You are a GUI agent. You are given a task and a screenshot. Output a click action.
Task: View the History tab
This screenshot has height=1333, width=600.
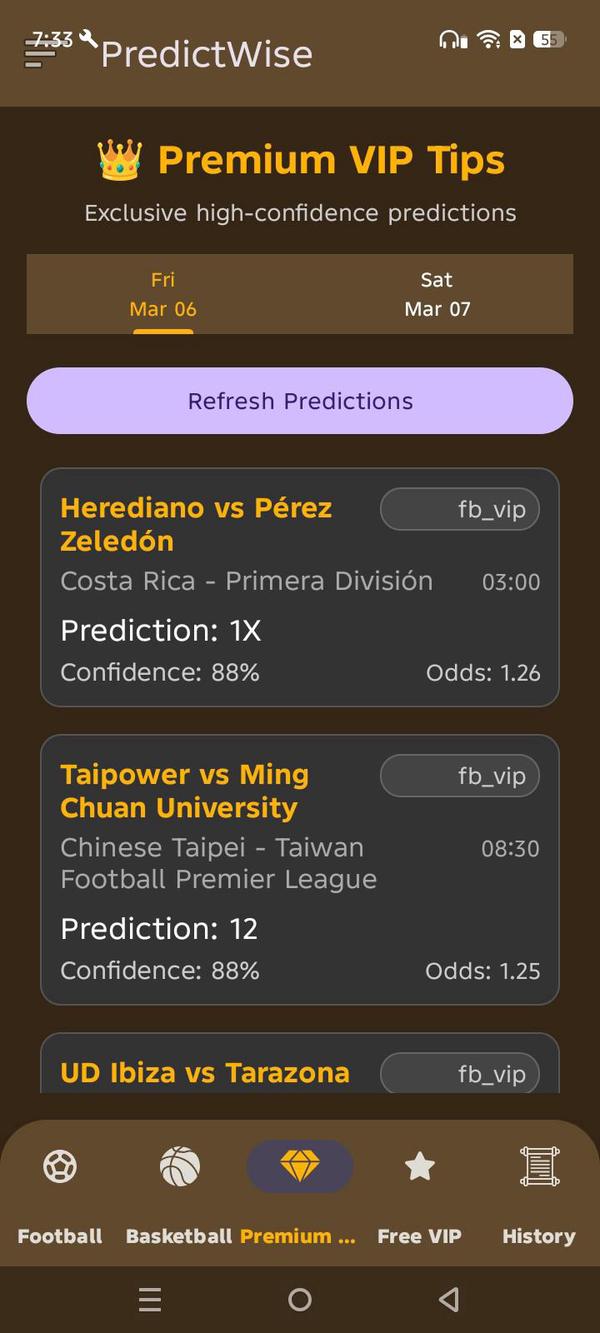pyautogui.click(x=539, y=1192)
